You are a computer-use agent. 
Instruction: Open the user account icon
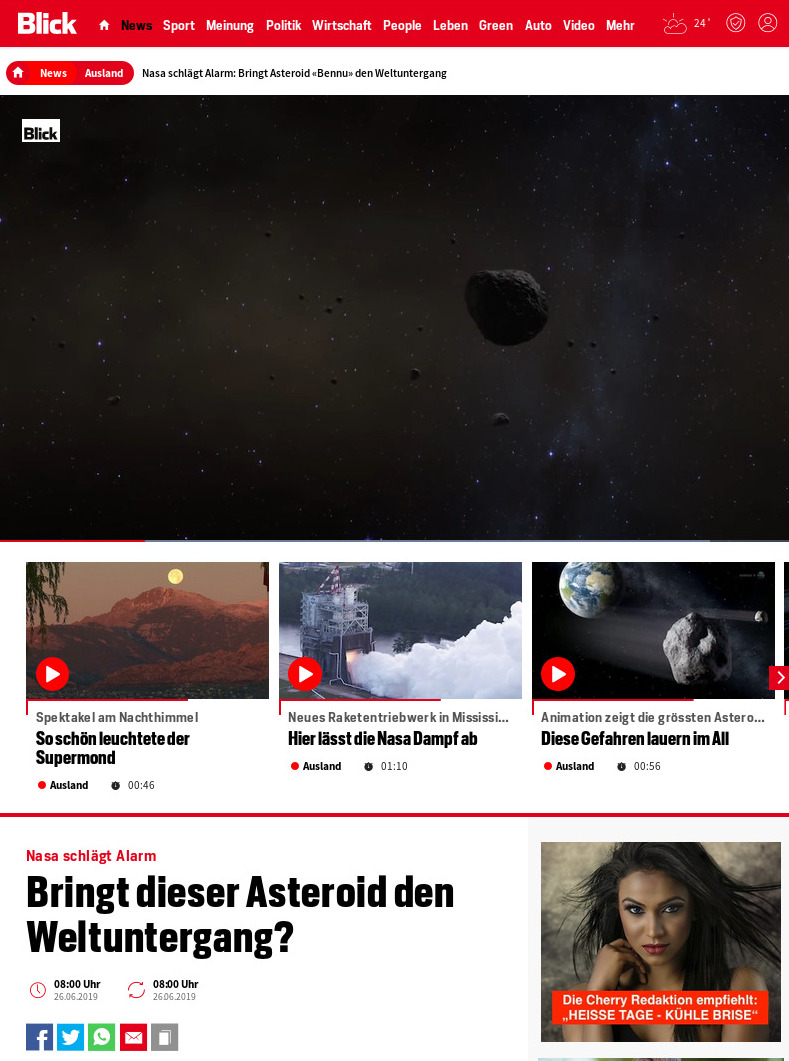click(767, 23)
